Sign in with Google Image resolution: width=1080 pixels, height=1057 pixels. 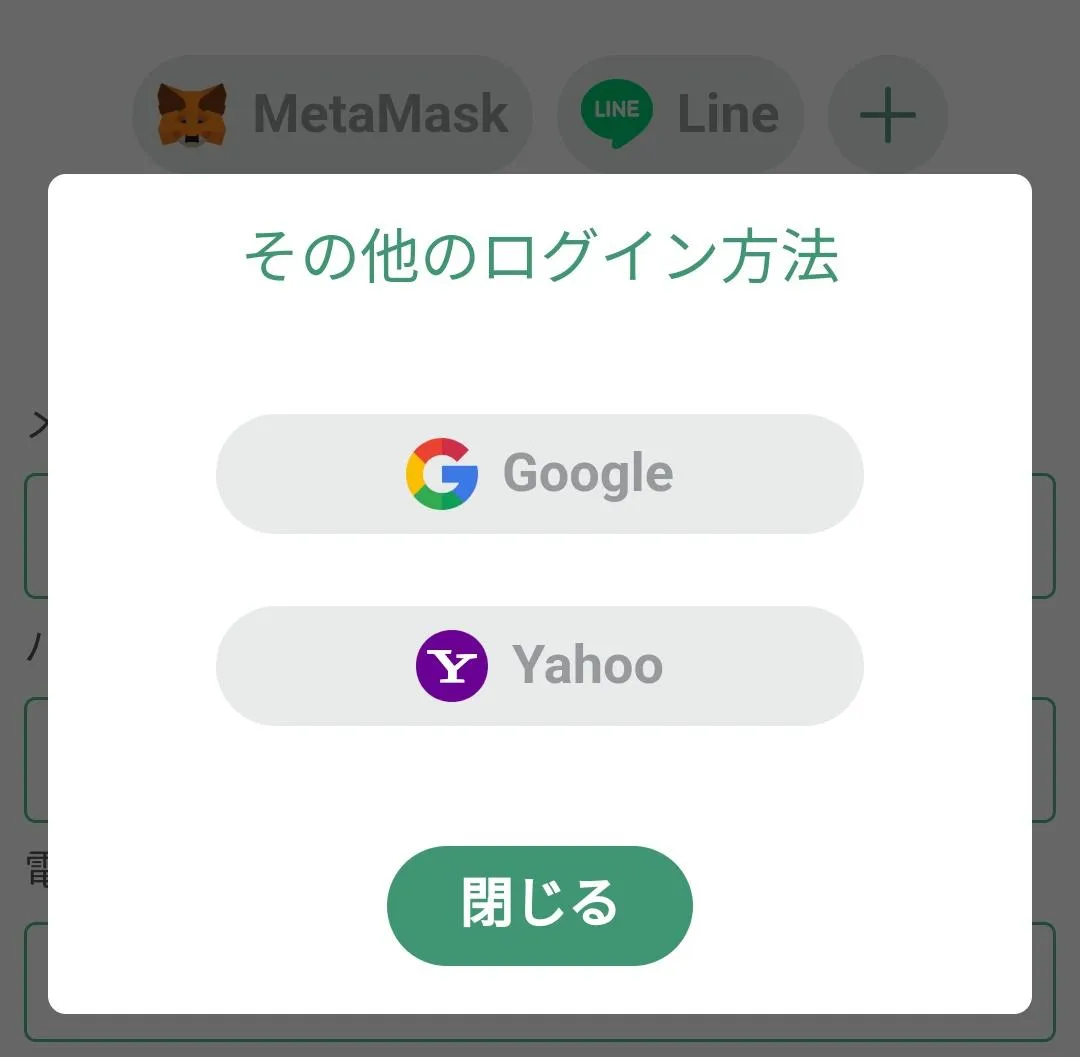pyautogui.click(x=539, y=473)
